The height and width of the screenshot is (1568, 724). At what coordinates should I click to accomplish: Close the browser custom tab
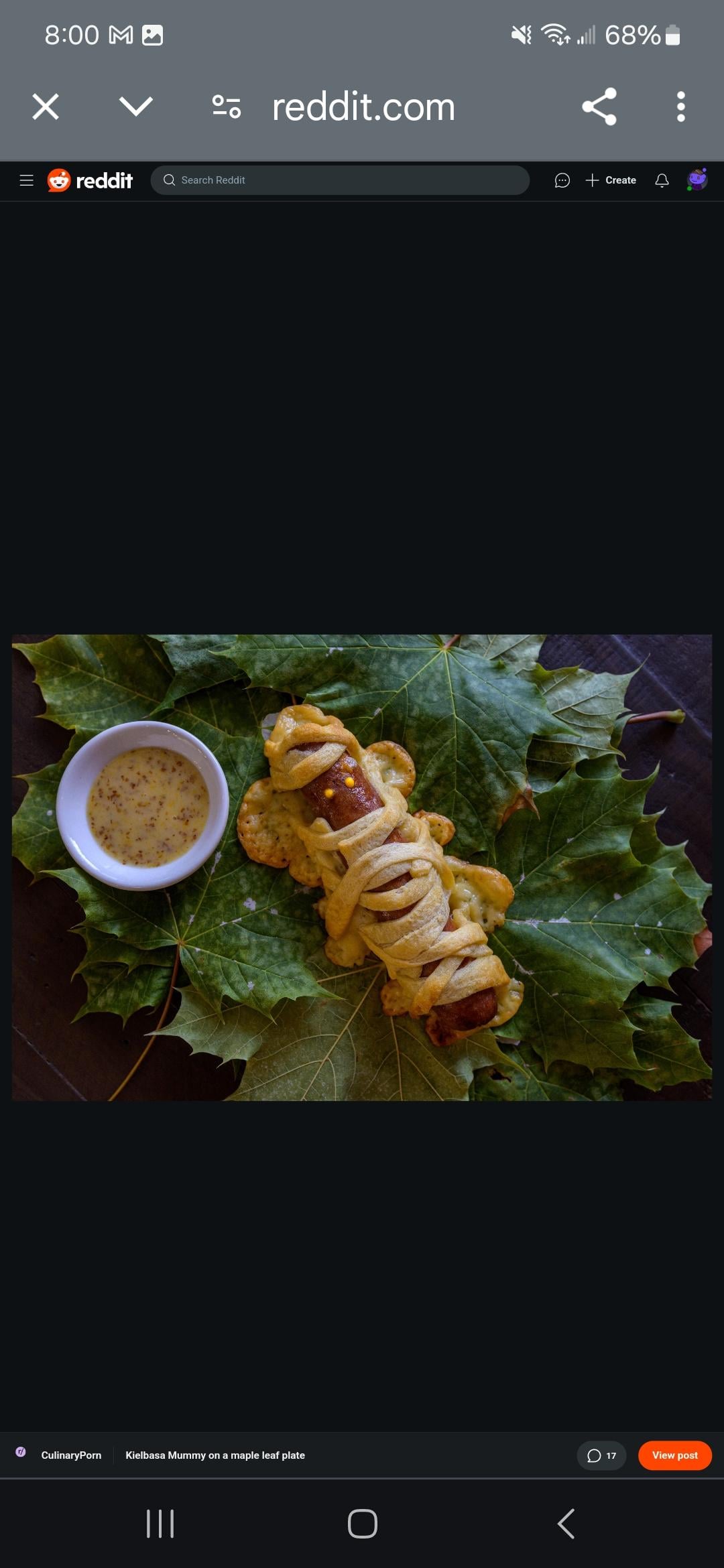pyautogui.click(x=46, y=107)
